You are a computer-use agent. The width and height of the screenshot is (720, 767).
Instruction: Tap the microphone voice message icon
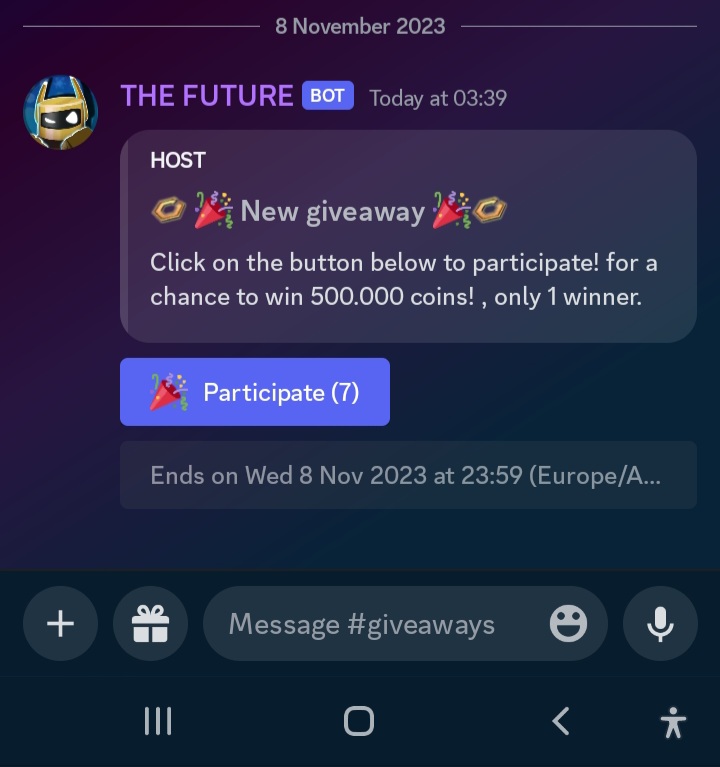[660, 623]
